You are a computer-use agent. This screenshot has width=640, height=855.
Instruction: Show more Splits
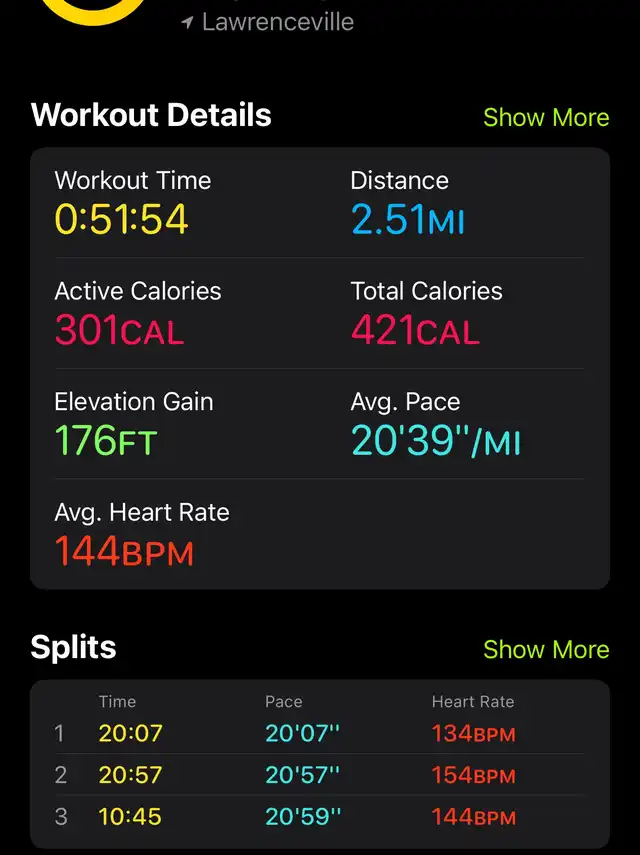coord(545,650)
